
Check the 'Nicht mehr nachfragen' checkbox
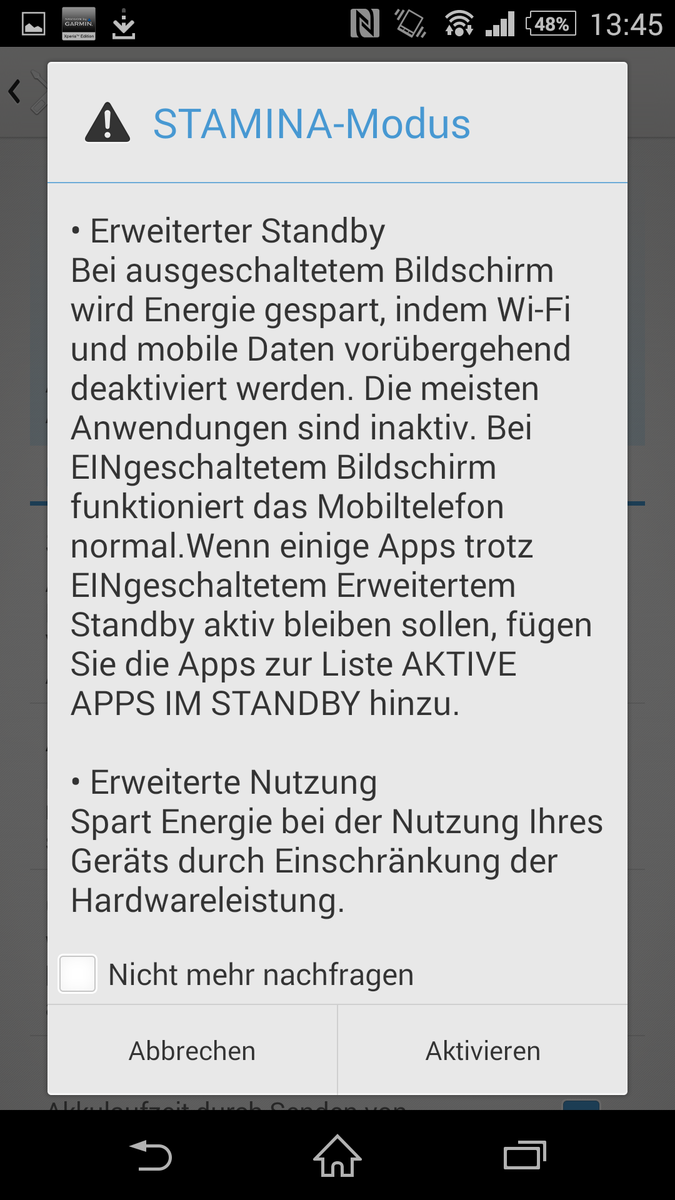(78, 973)
